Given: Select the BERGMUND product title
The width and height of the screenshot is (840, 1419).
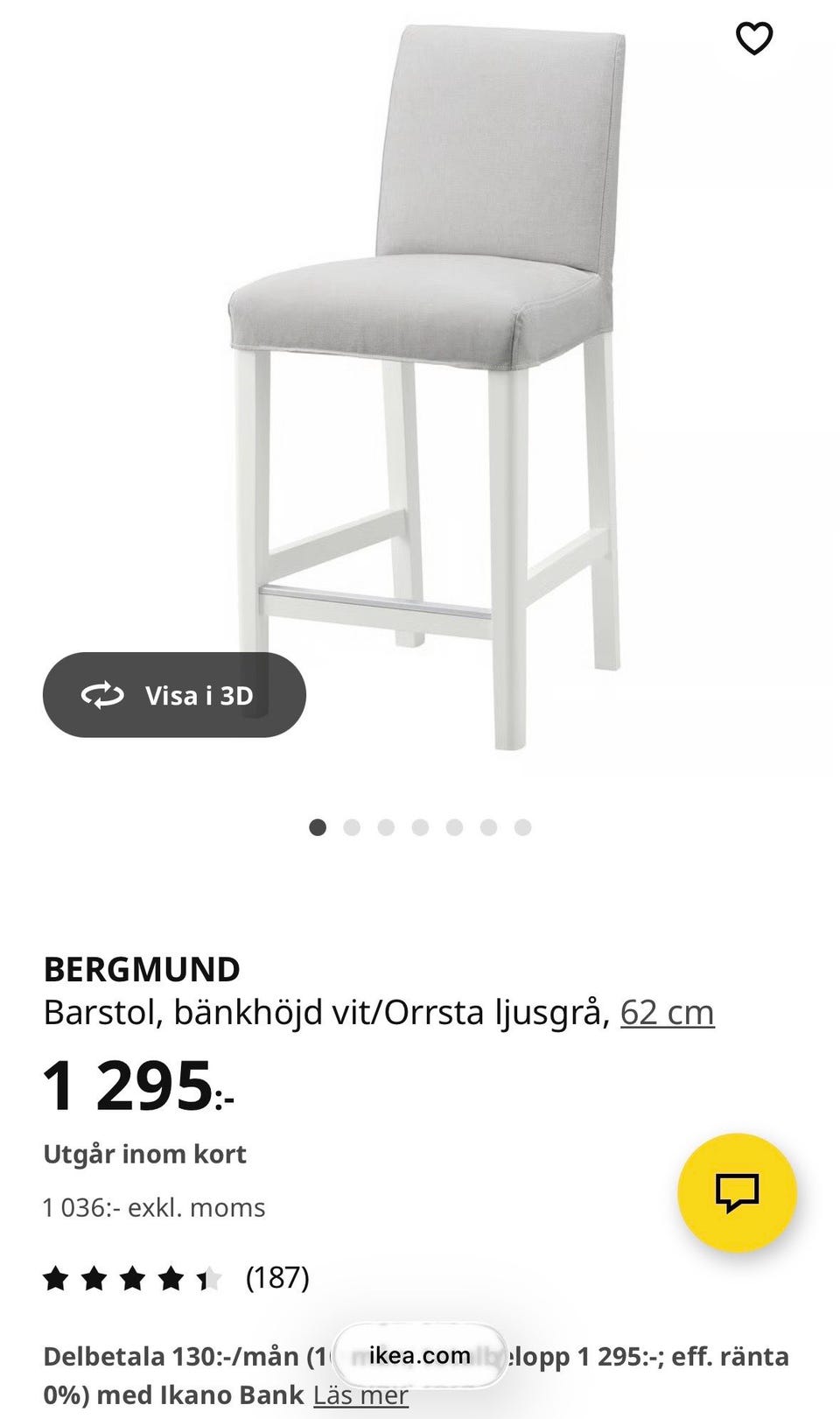Looking at the screenshot, I should tap(142, 968).
